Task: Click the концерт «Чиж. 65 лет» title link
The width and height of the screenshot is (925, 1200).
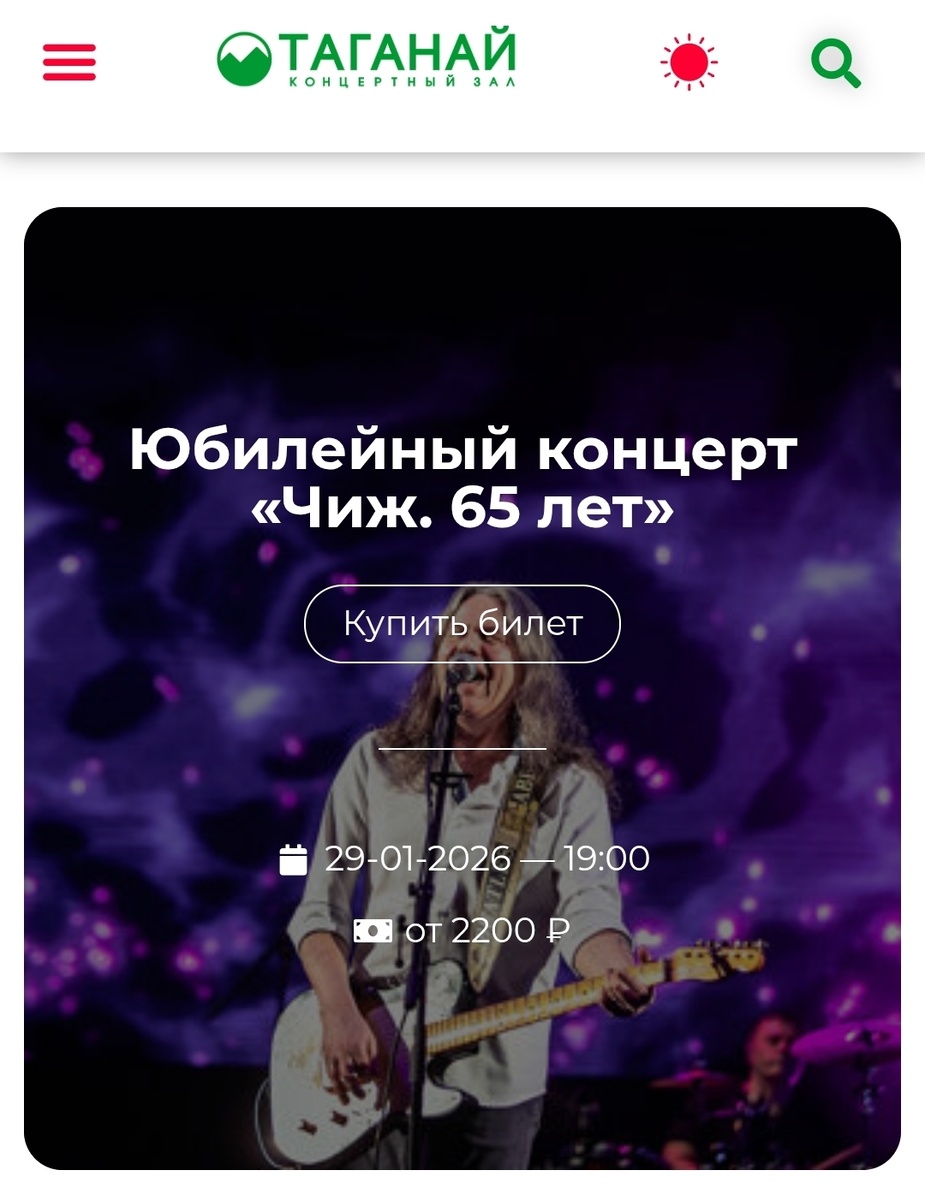Action: [462, 480]
